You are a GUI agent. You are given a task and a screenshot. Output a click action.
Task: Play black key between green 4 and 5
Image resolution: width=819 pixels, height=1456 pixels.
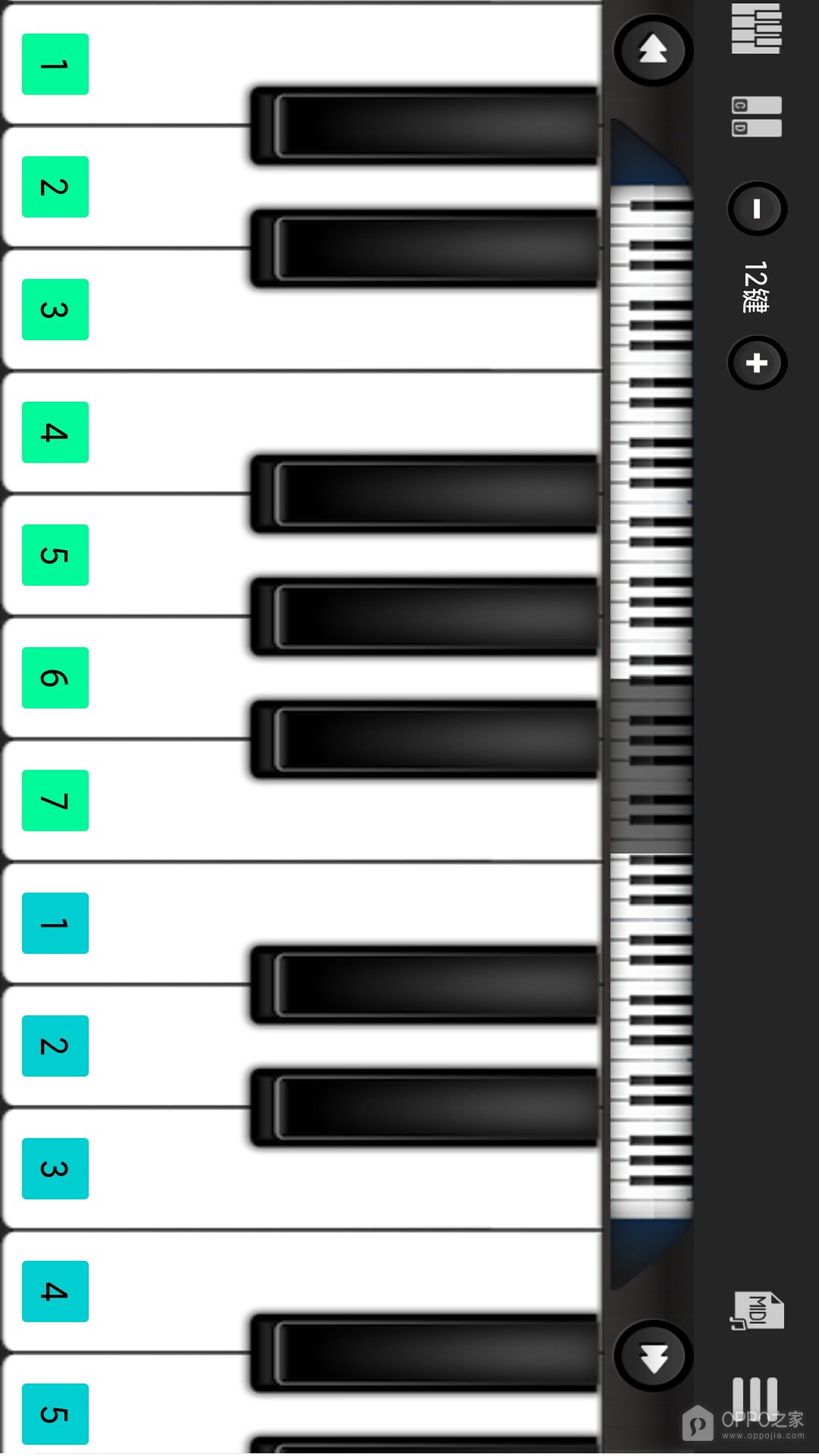tap(425, 494)
